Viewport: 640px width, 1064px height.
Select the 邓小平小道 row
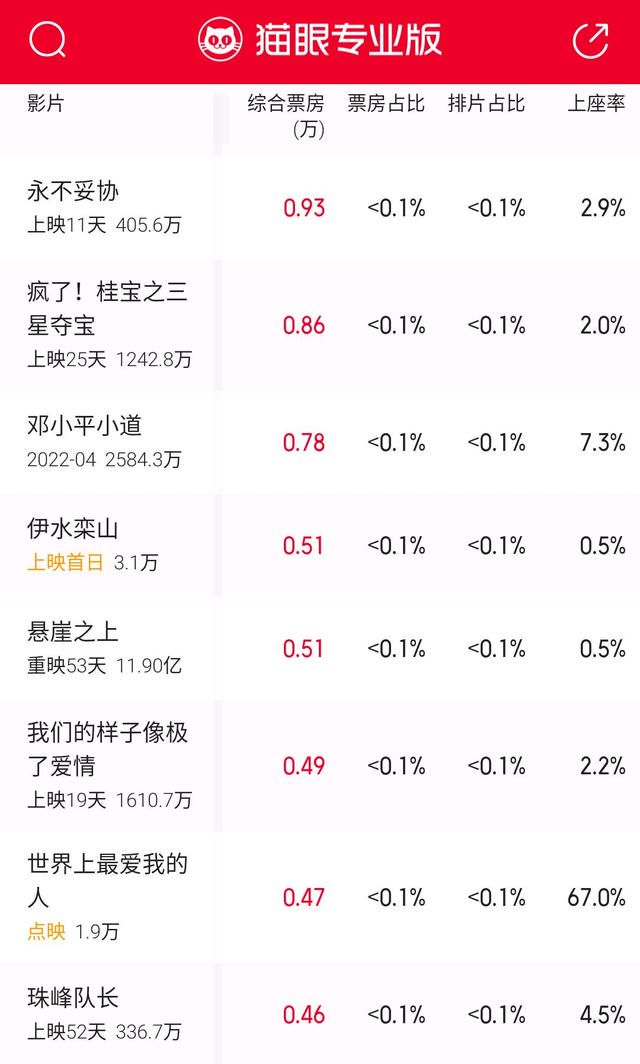click(320, 442)
